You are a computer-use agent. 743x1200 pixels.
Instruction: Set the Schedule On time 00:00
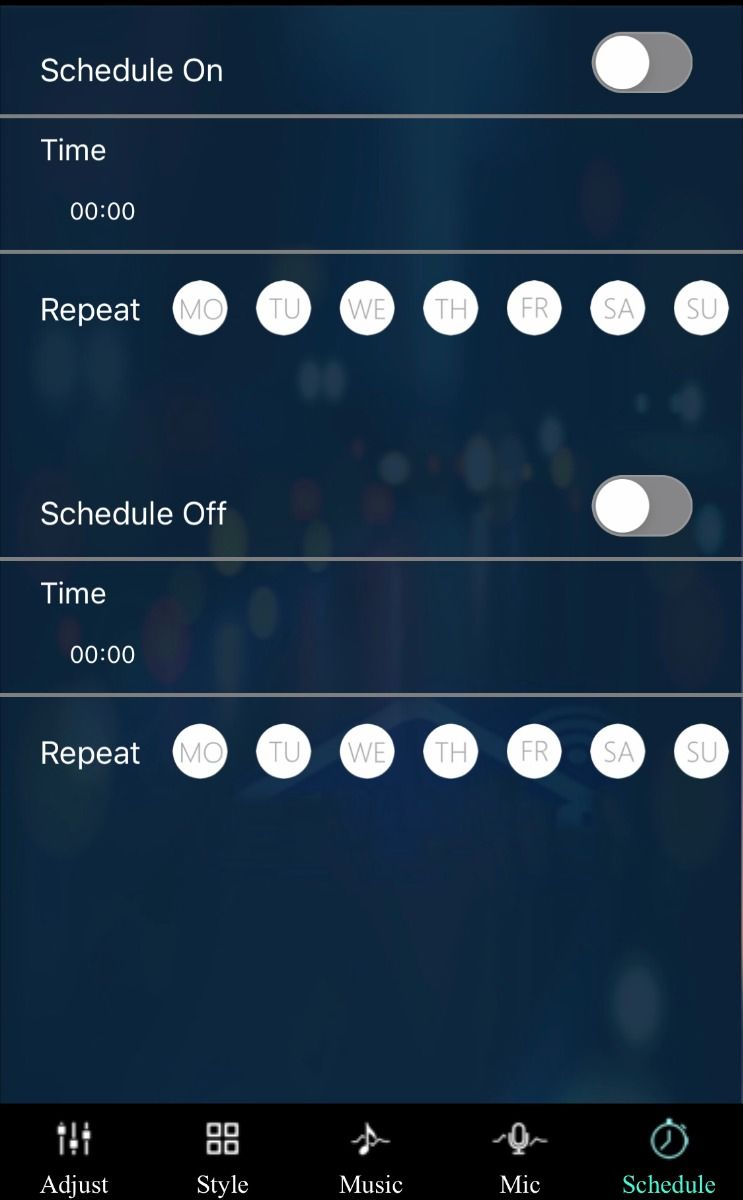coord(102,211)
